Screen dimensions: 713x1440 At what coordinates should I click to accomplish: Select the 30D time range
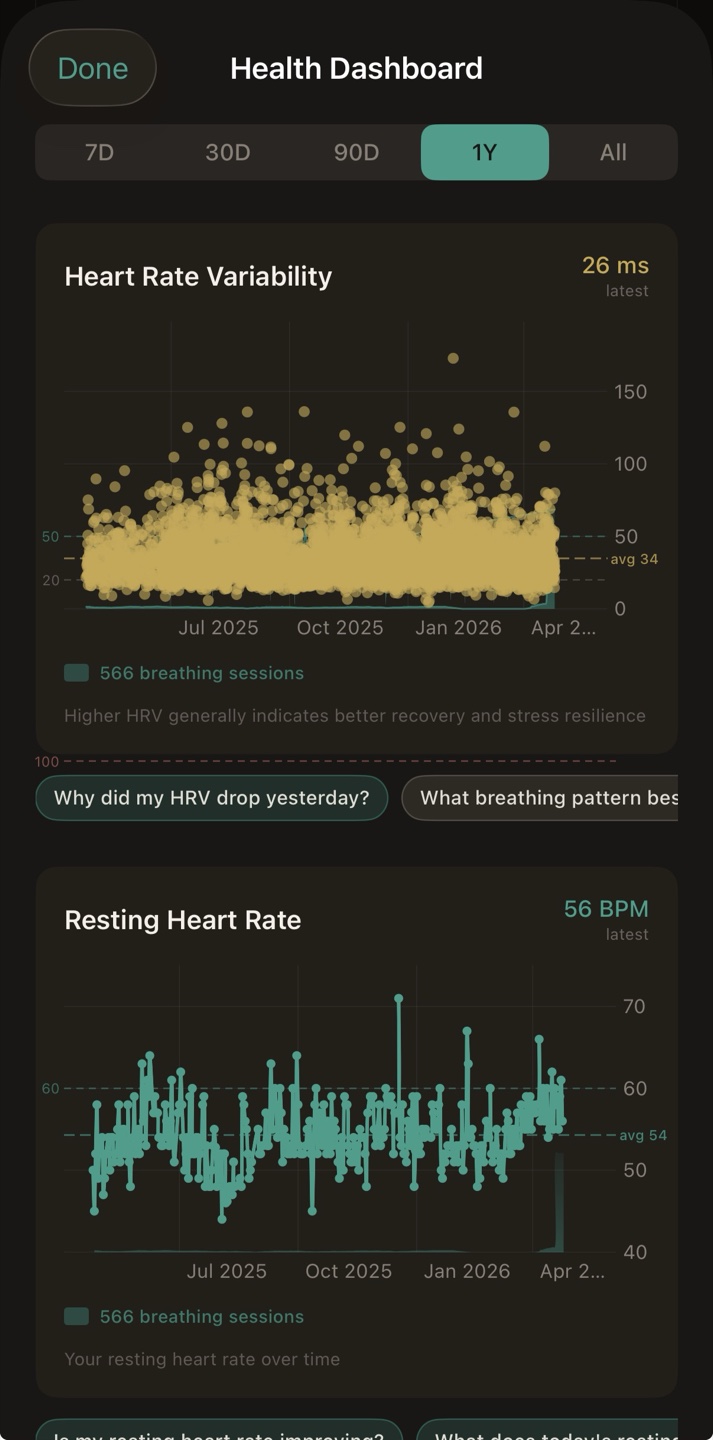tap(227, 152)
